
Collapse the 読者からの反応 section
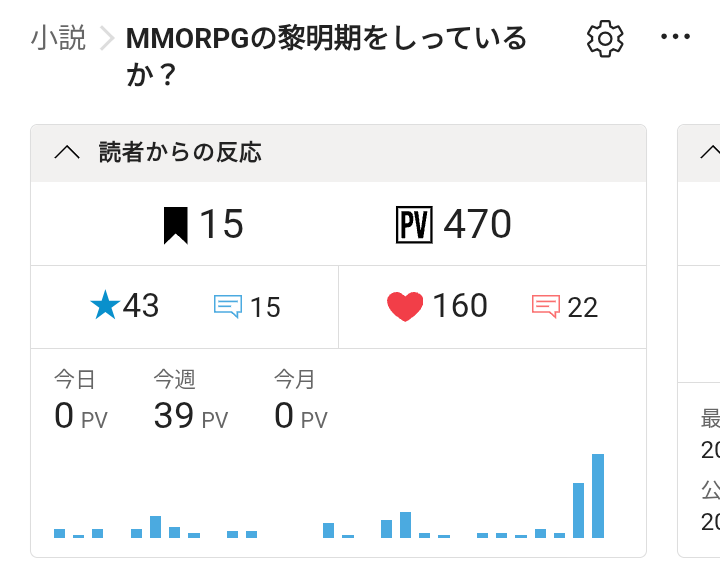(x=67, y=153)
